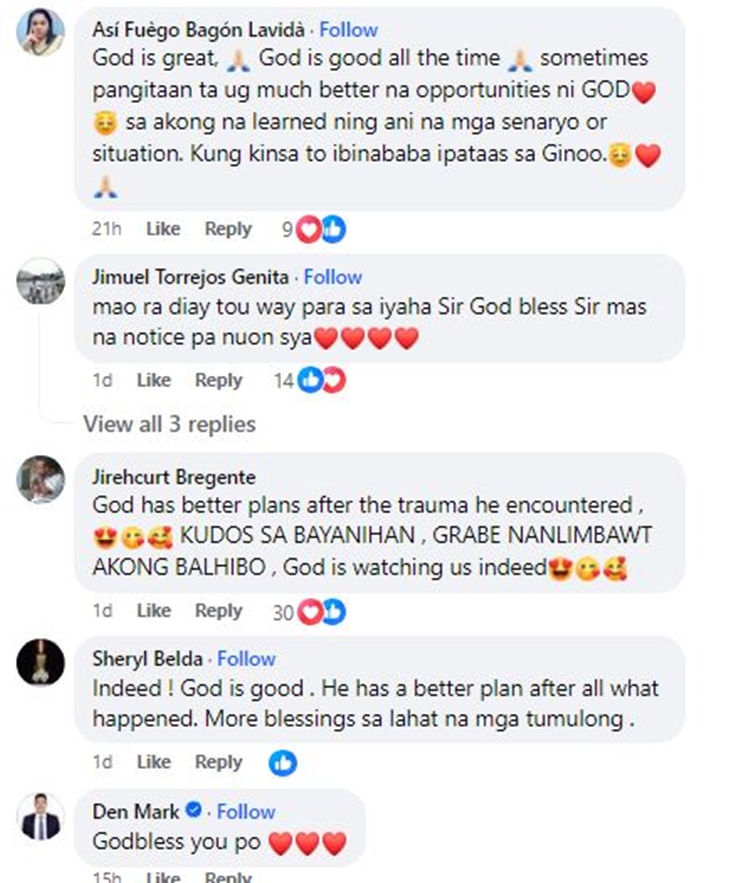Reply to Jimuel Torrejos Genita's comment
750x883 pixels.
pyautogui.click(x=219, y=380)
